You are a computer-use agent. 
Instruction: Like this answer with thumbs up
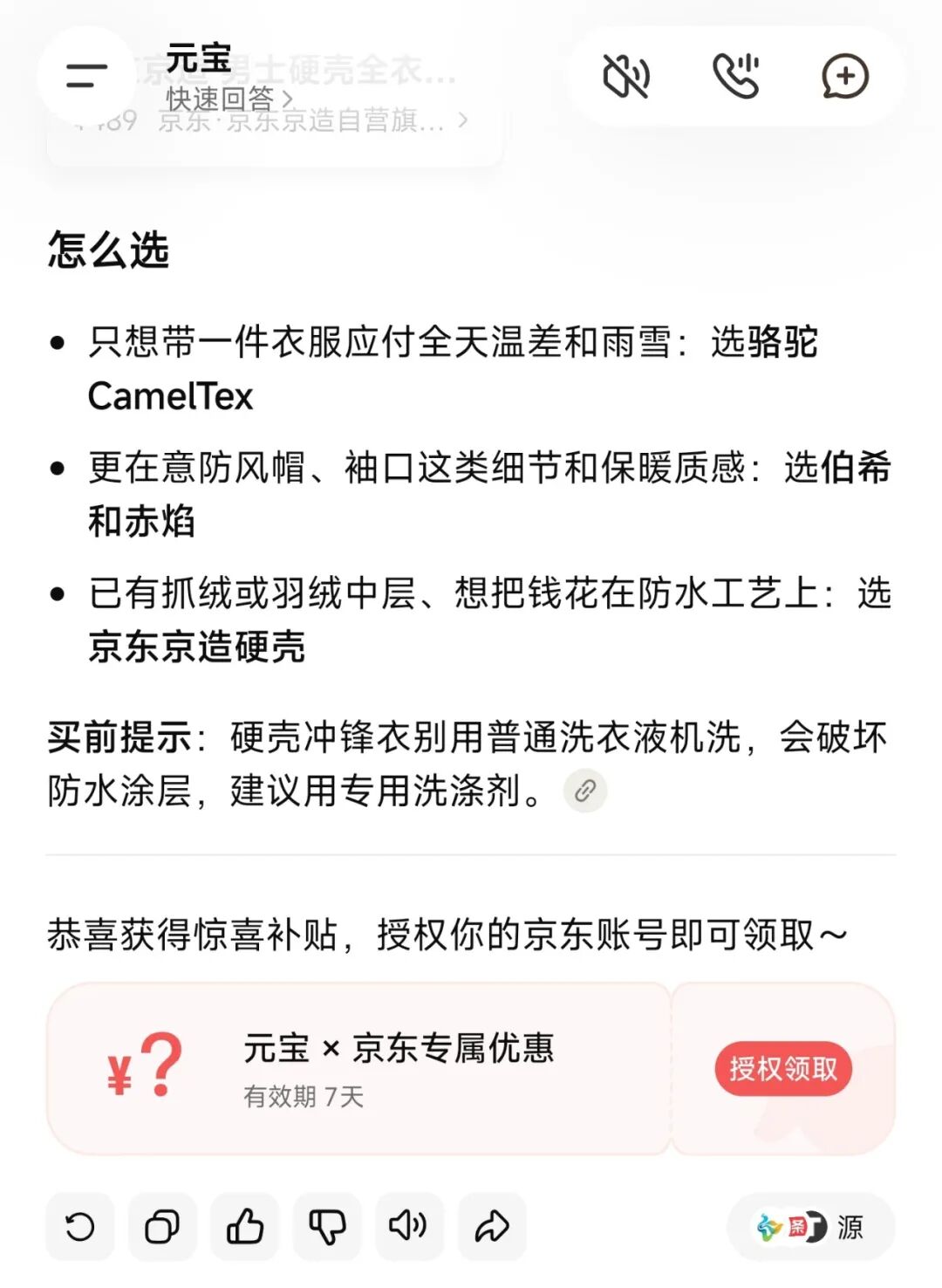coord(245,1227)
